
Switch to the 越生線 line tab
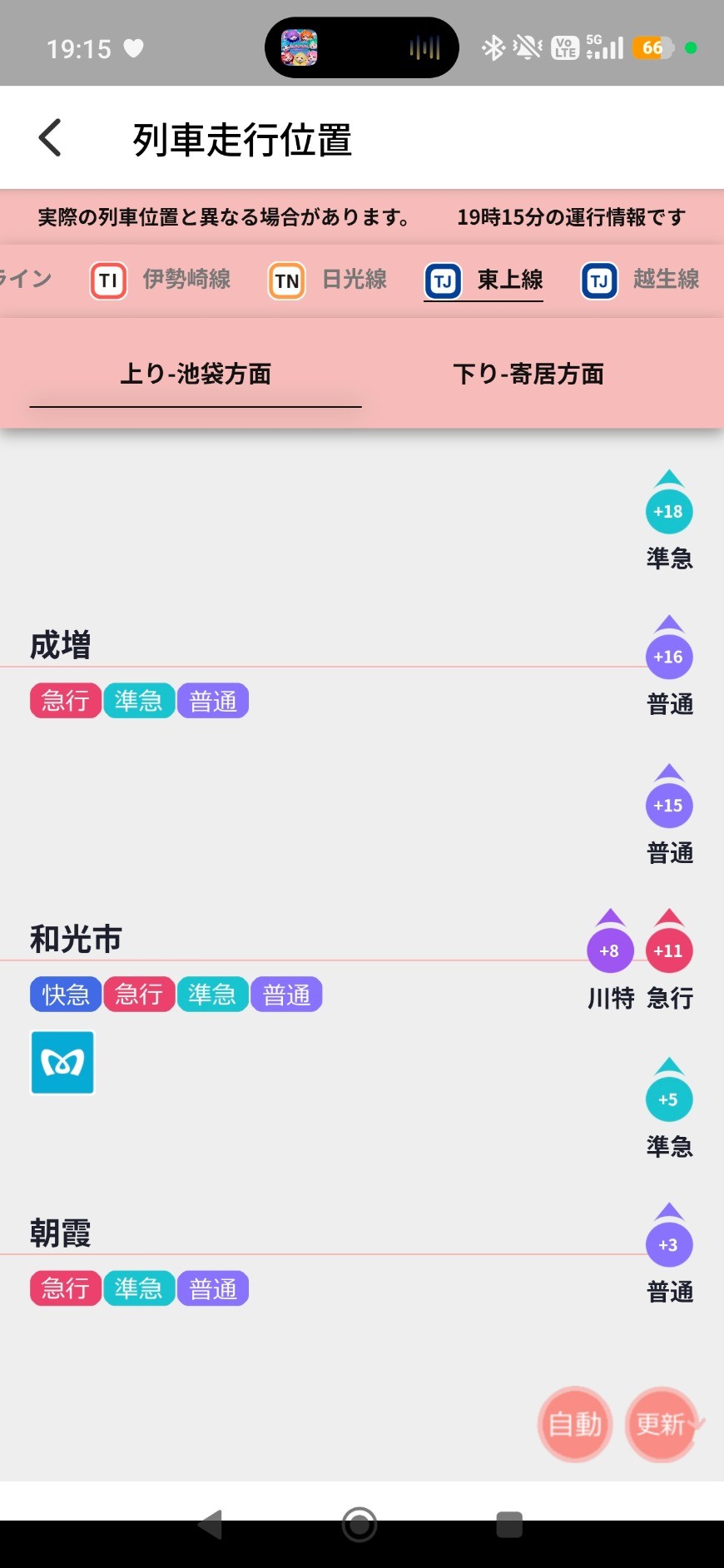(641, 280)
